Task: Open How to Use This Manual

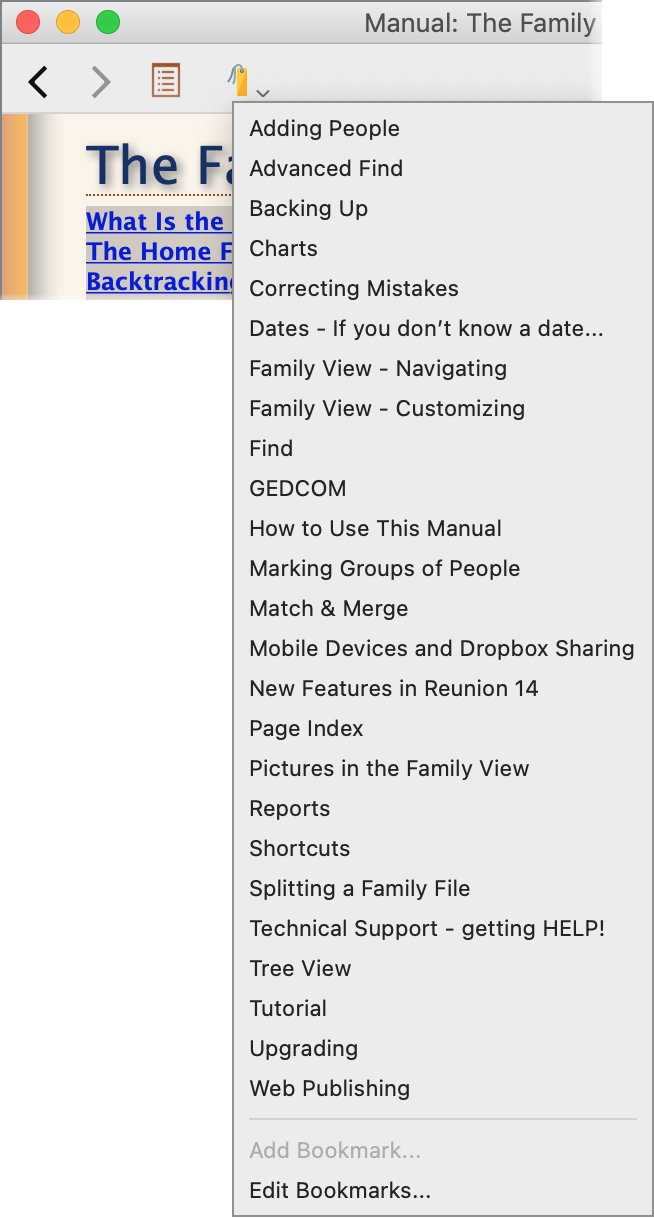Action: 375,528
